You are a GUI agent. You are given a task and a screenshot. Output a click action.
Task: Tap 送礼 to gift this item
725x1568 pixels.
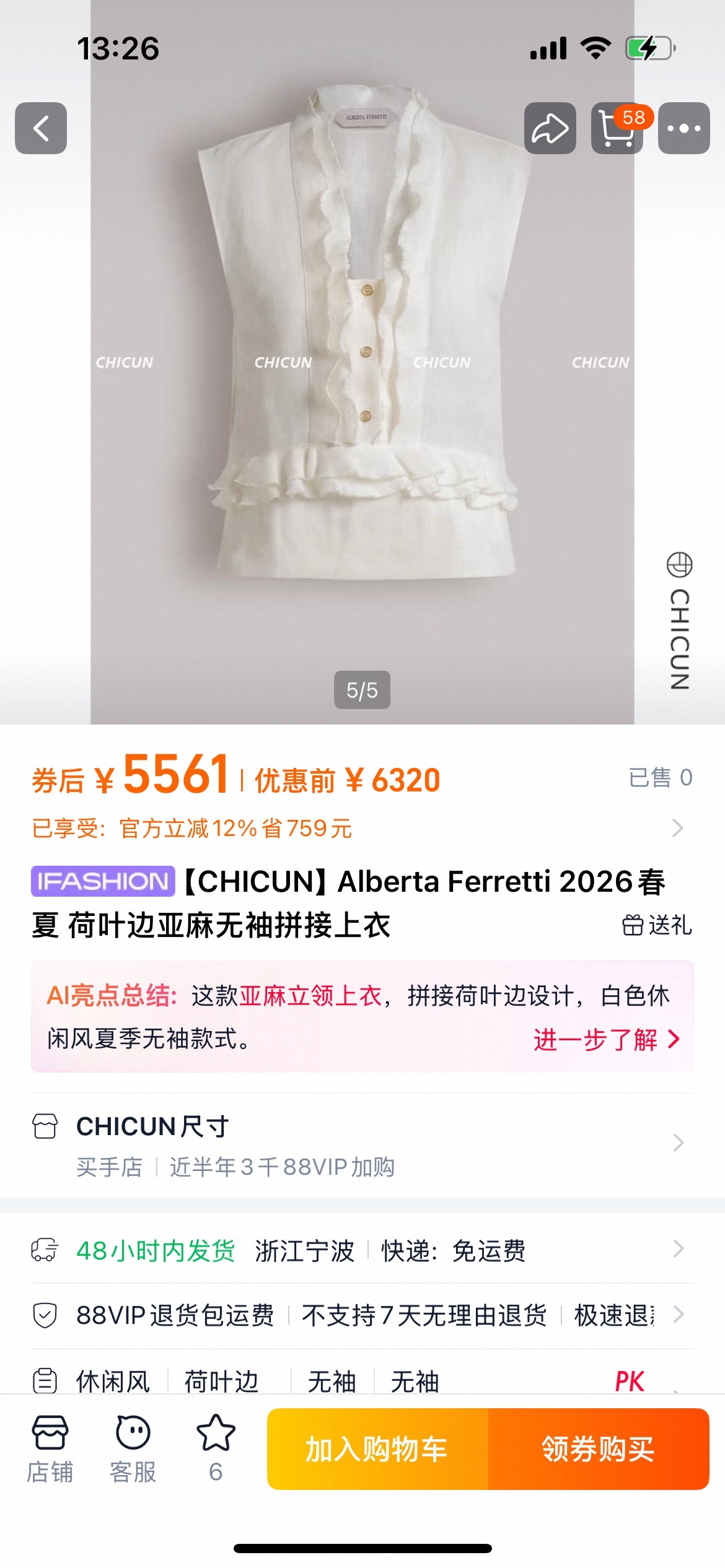(x=657, y=925)
